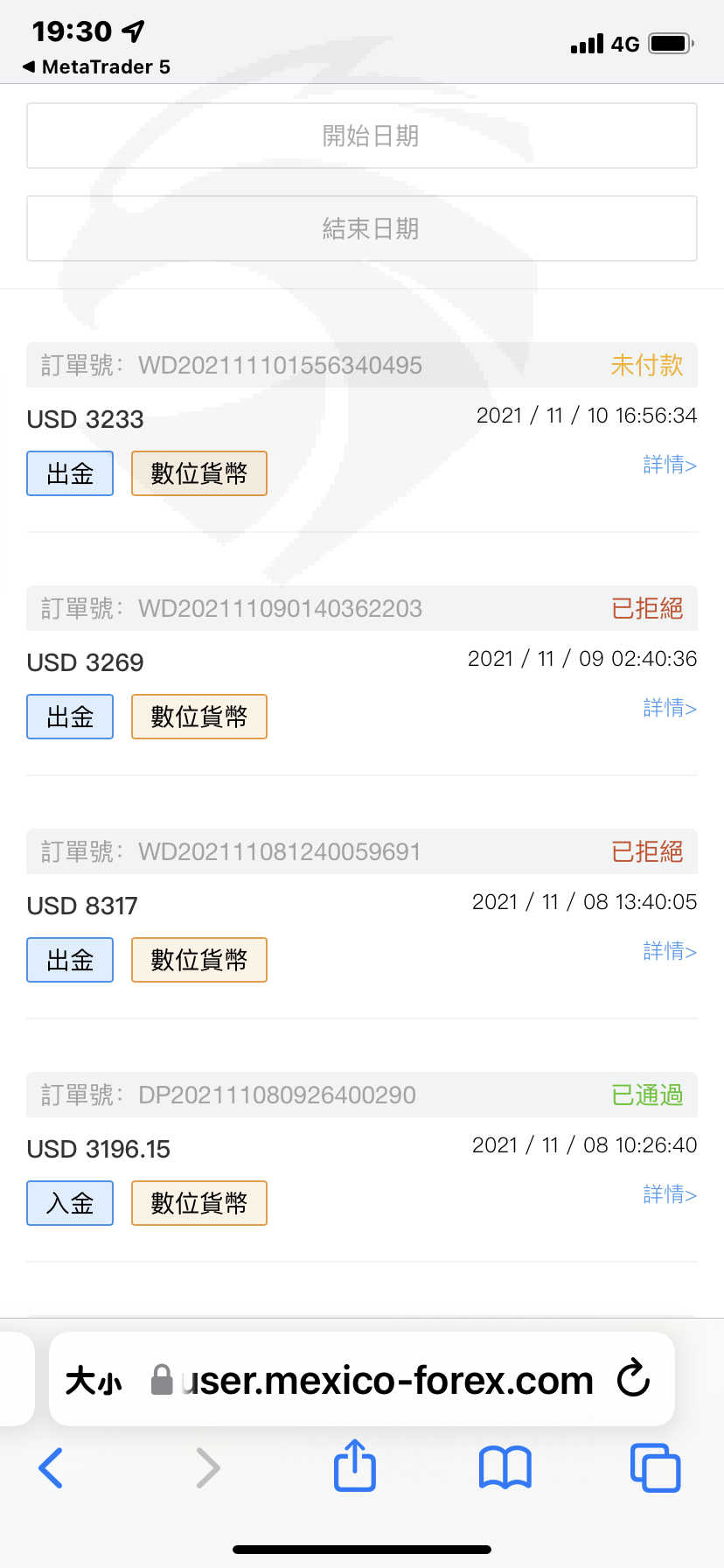Open the 結束日期 end date field
This screenshot has width=724, height=1568.
coord(362,228)
